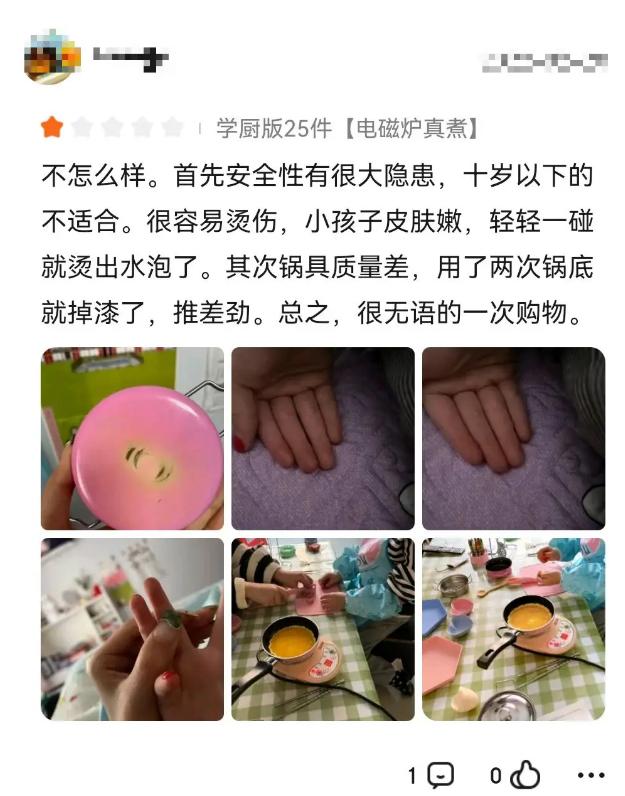Open the reviewer's profile avatar
Screen dimensions: 625x796
click(x=50, y=58)
